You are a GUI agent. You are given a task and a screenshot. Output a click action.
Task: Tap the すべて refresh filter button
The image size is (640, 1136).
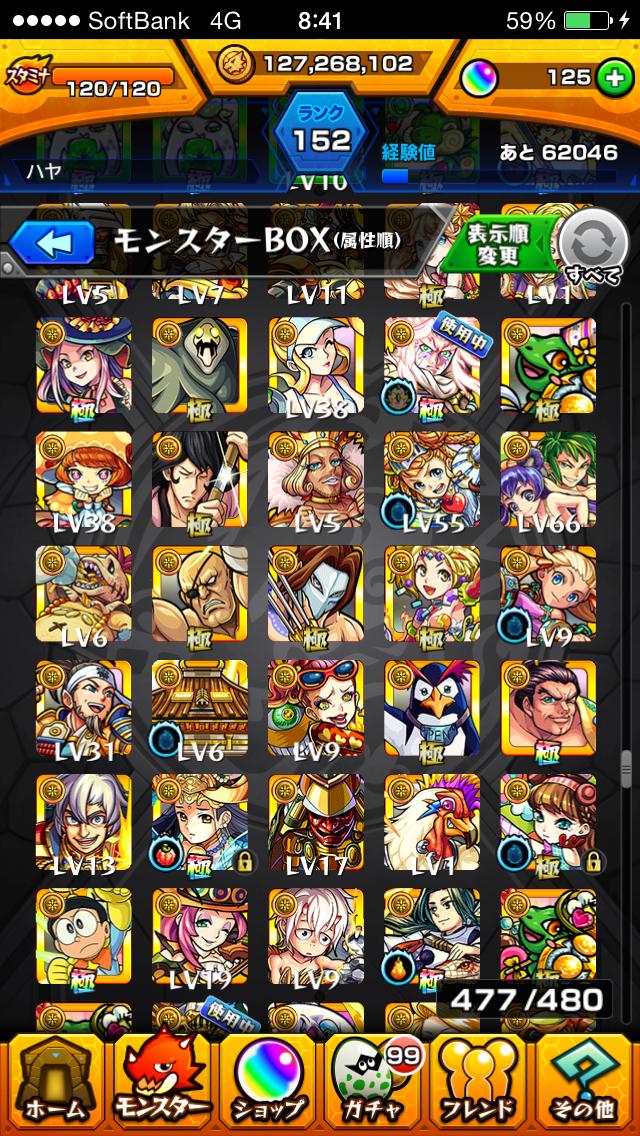[594, 246]
